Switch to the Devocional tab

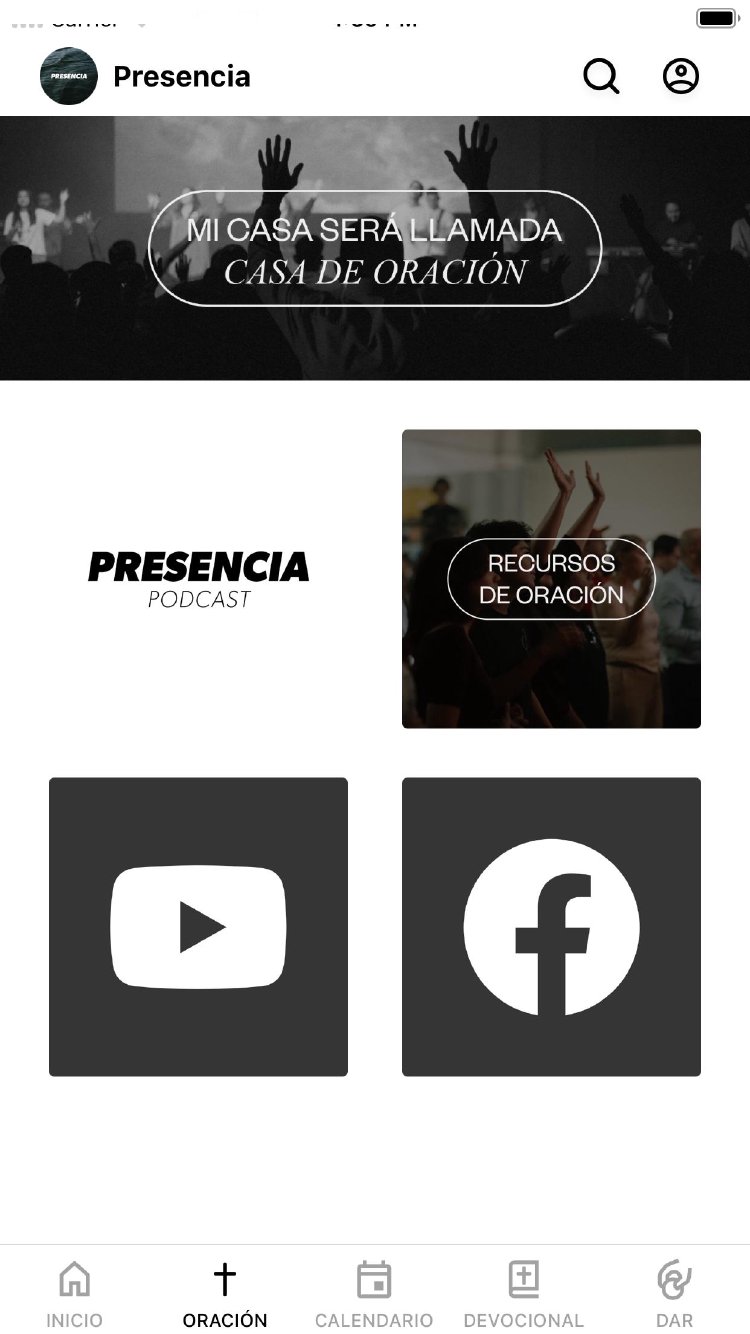pyautogui.click(x=524, y=1294)
